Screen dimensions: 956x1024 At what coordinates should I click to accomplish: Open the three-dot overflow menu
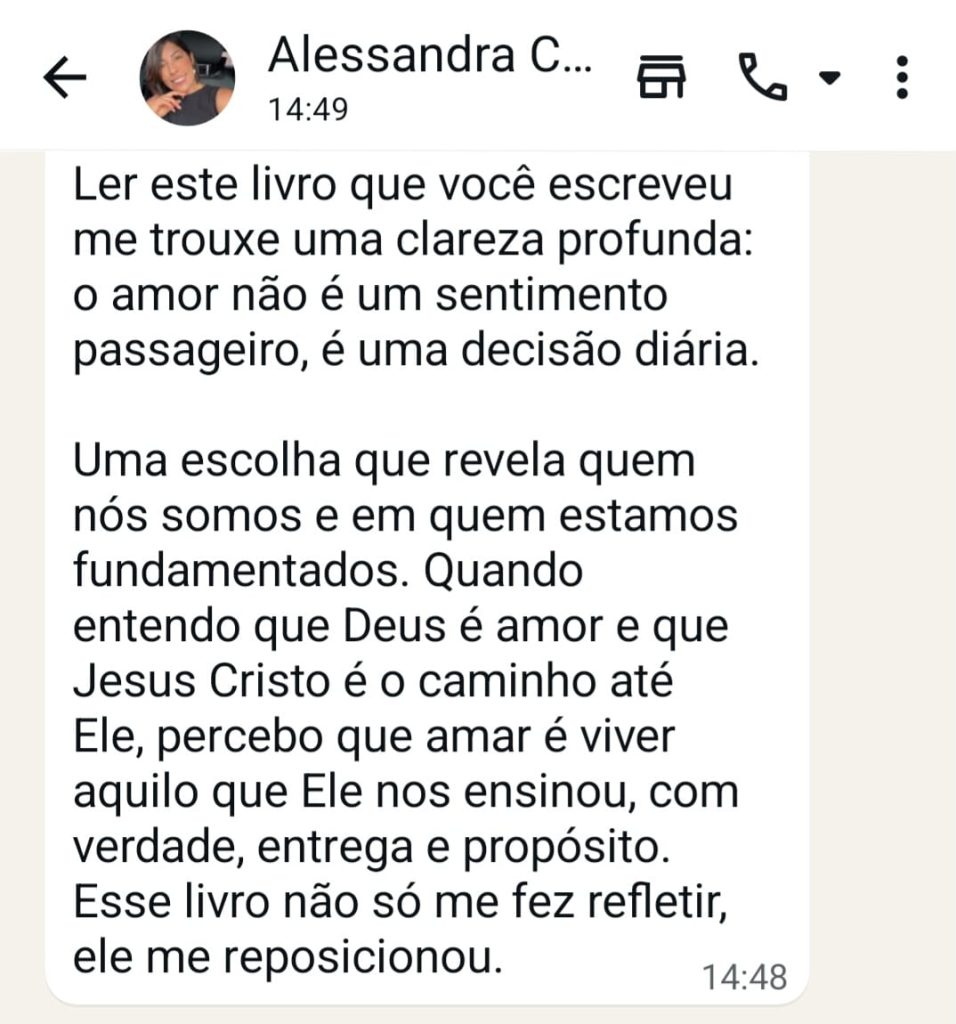click(x=902, y=78)
